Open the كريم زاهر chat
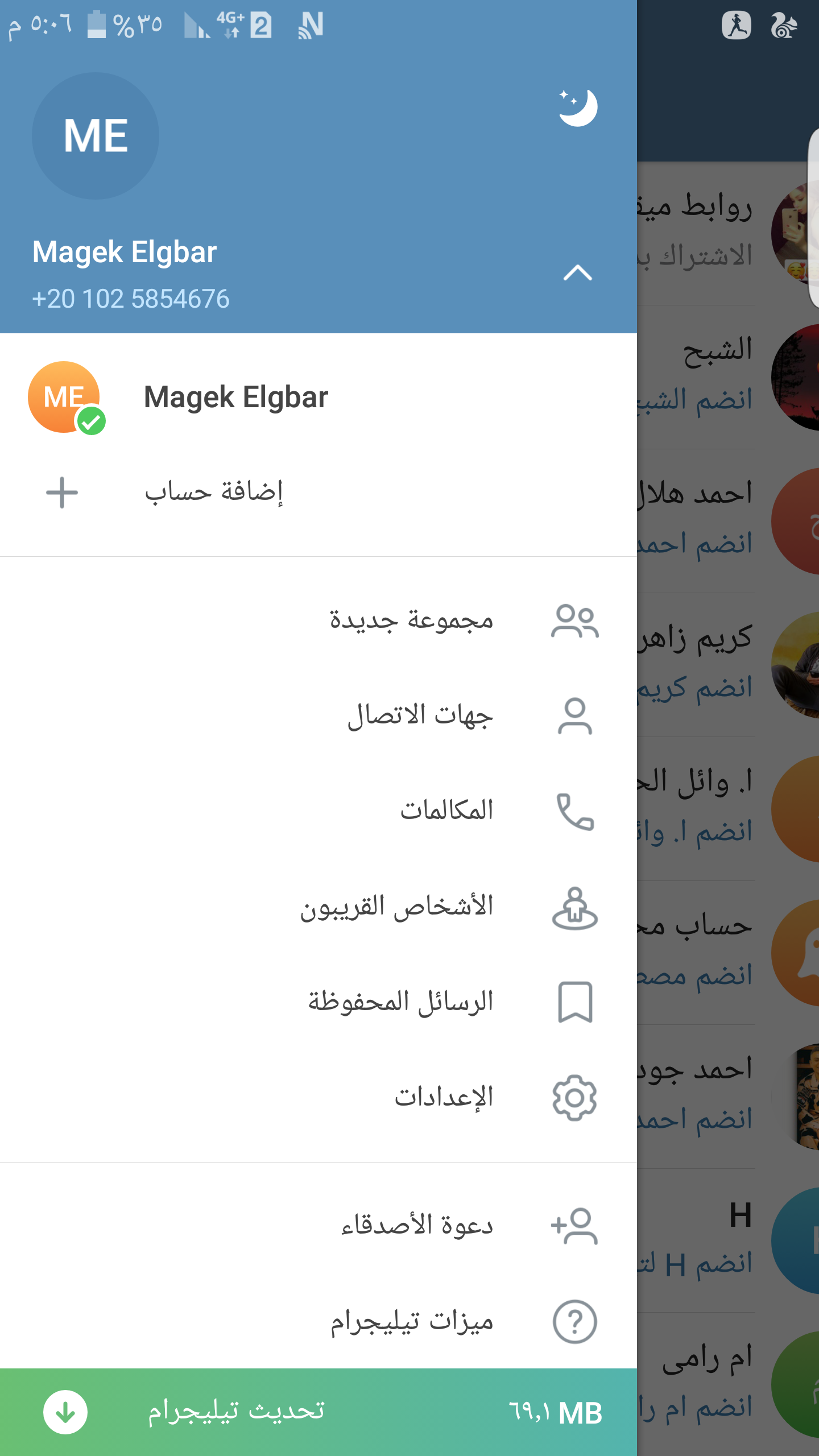This screenshot has height=1456, width=819. [728, 664]
